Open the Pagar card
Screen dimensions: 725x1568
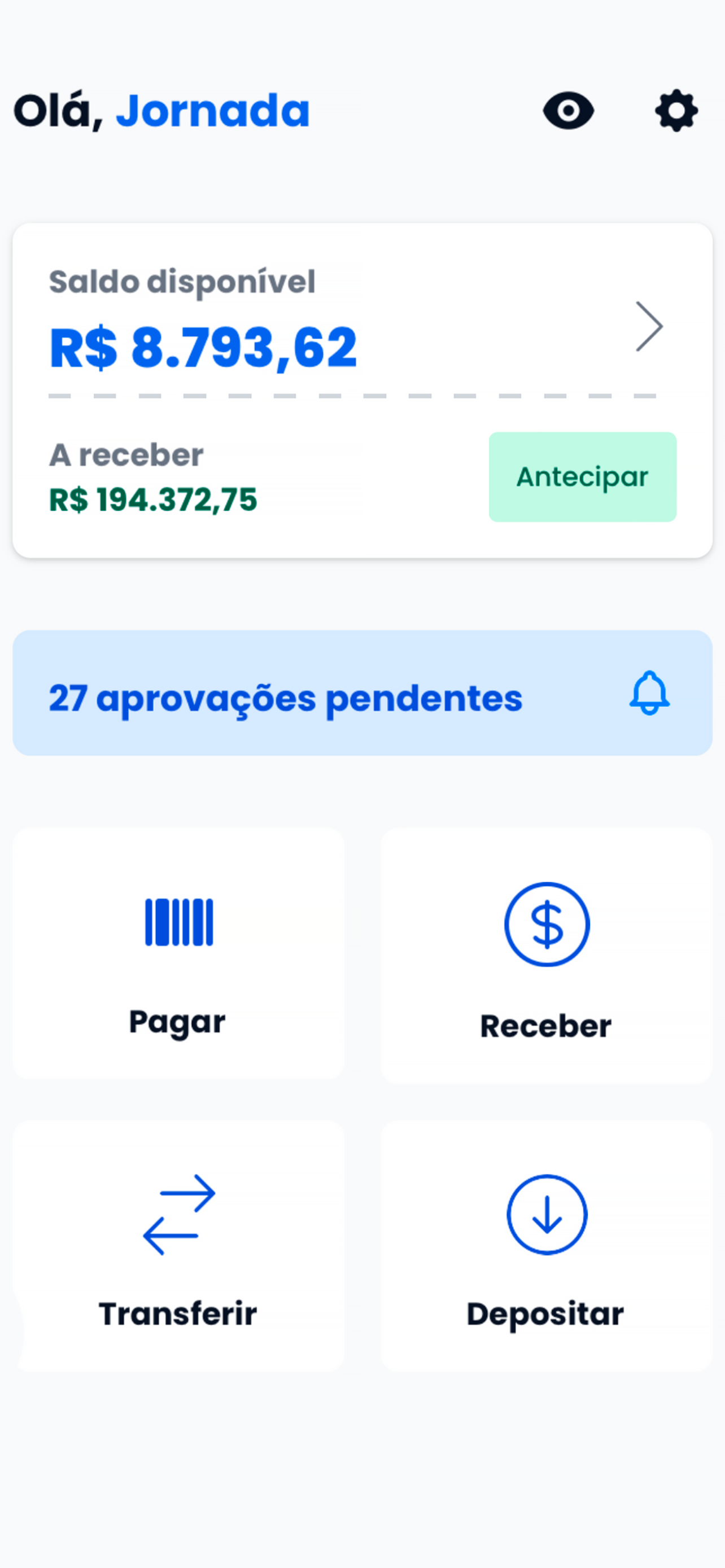[x=178, y=954]
